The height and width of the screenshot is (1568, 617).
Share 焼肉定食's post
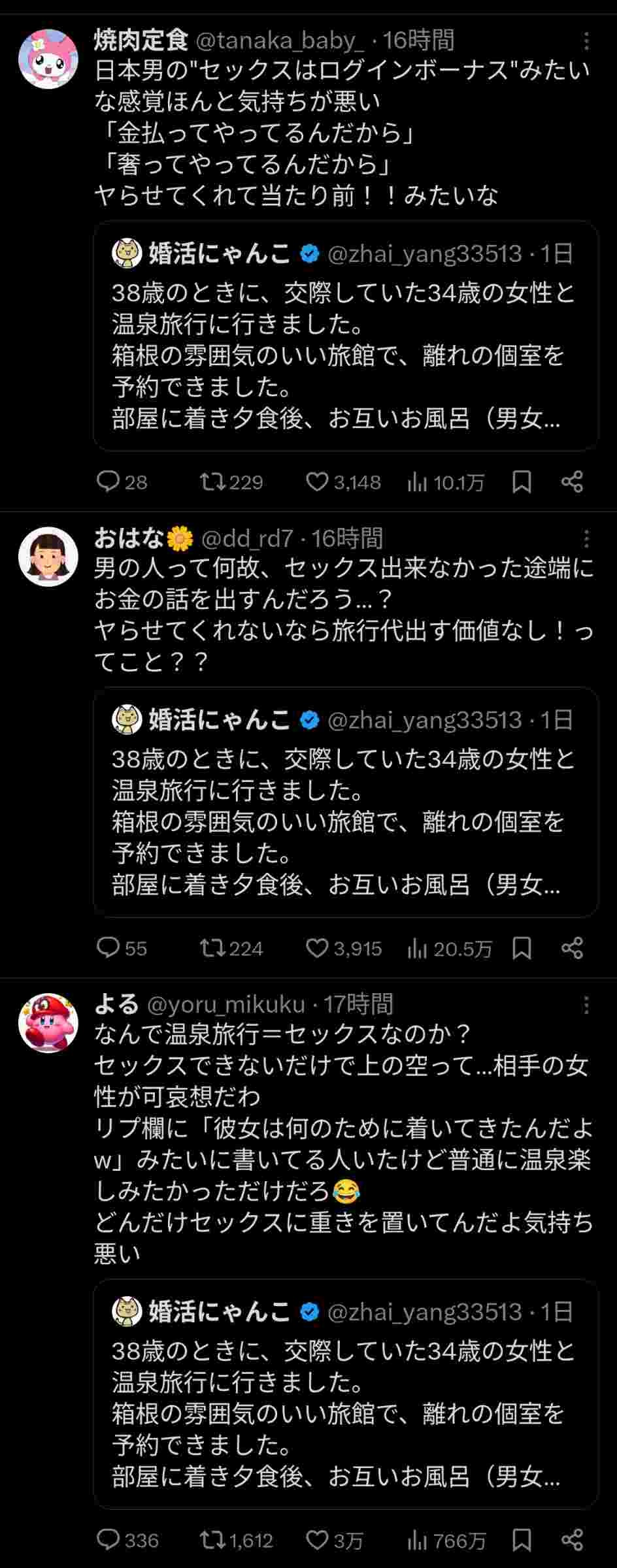(x=572, y=482)
